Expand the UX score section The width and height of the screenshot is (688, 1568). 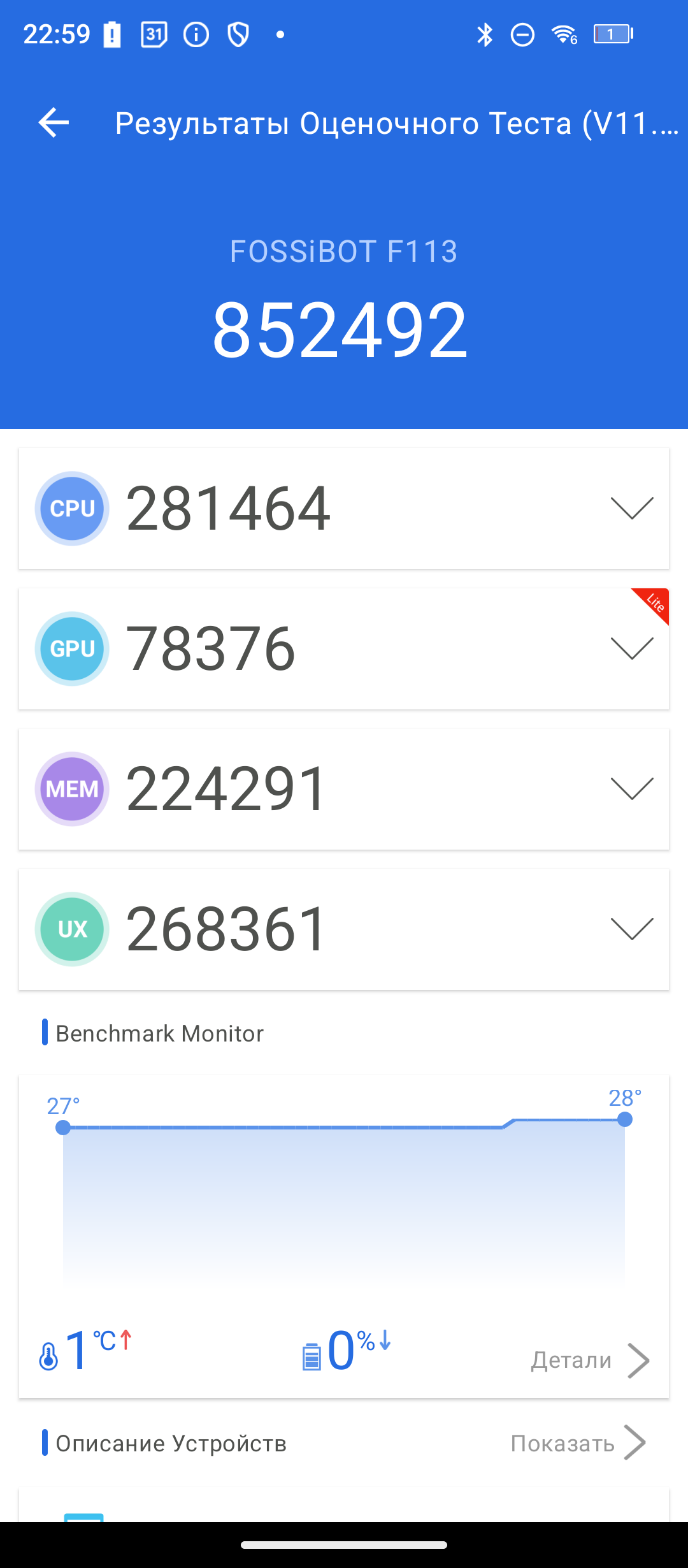click(631, 929)
